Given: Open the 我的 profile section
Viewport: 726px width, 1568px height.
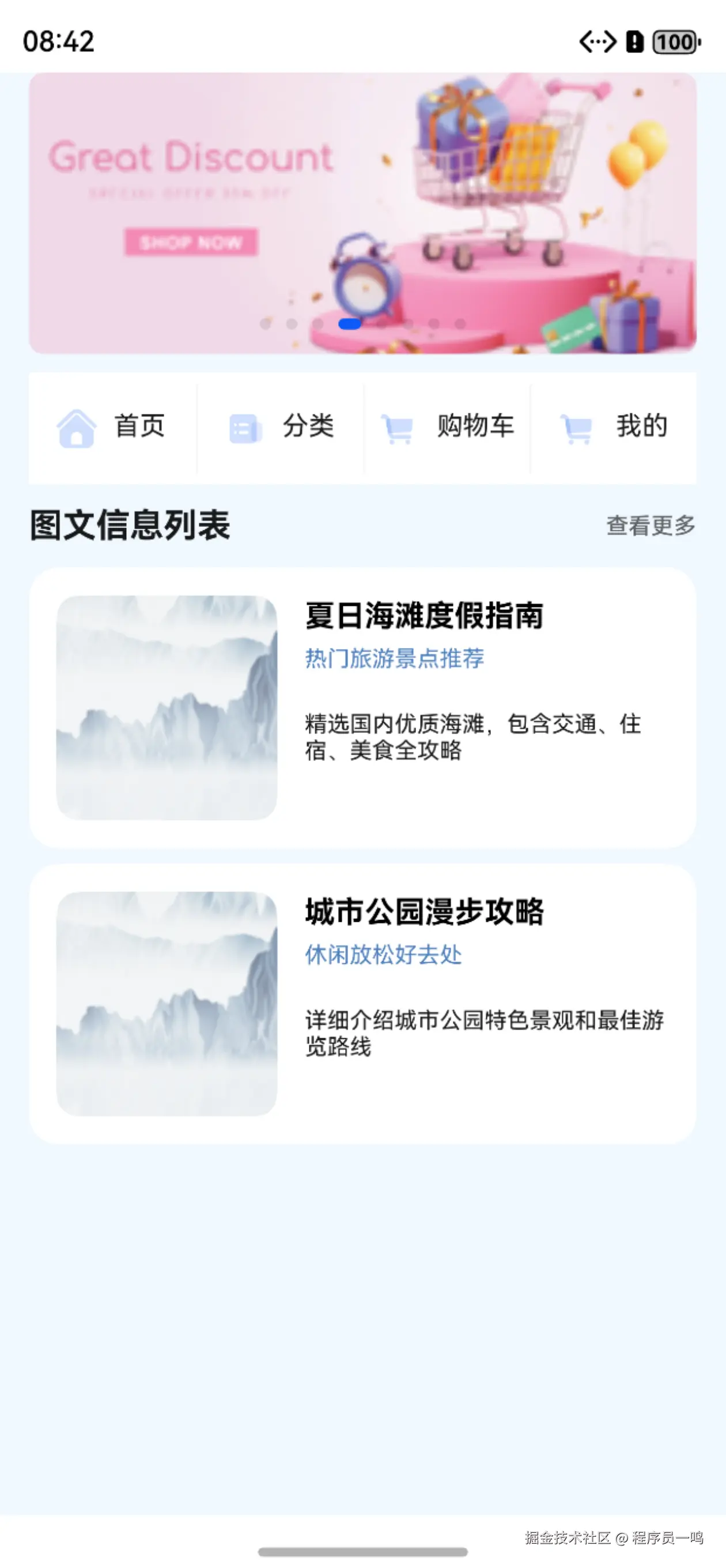Looking at the screenshot, I should tap(614, 427).
